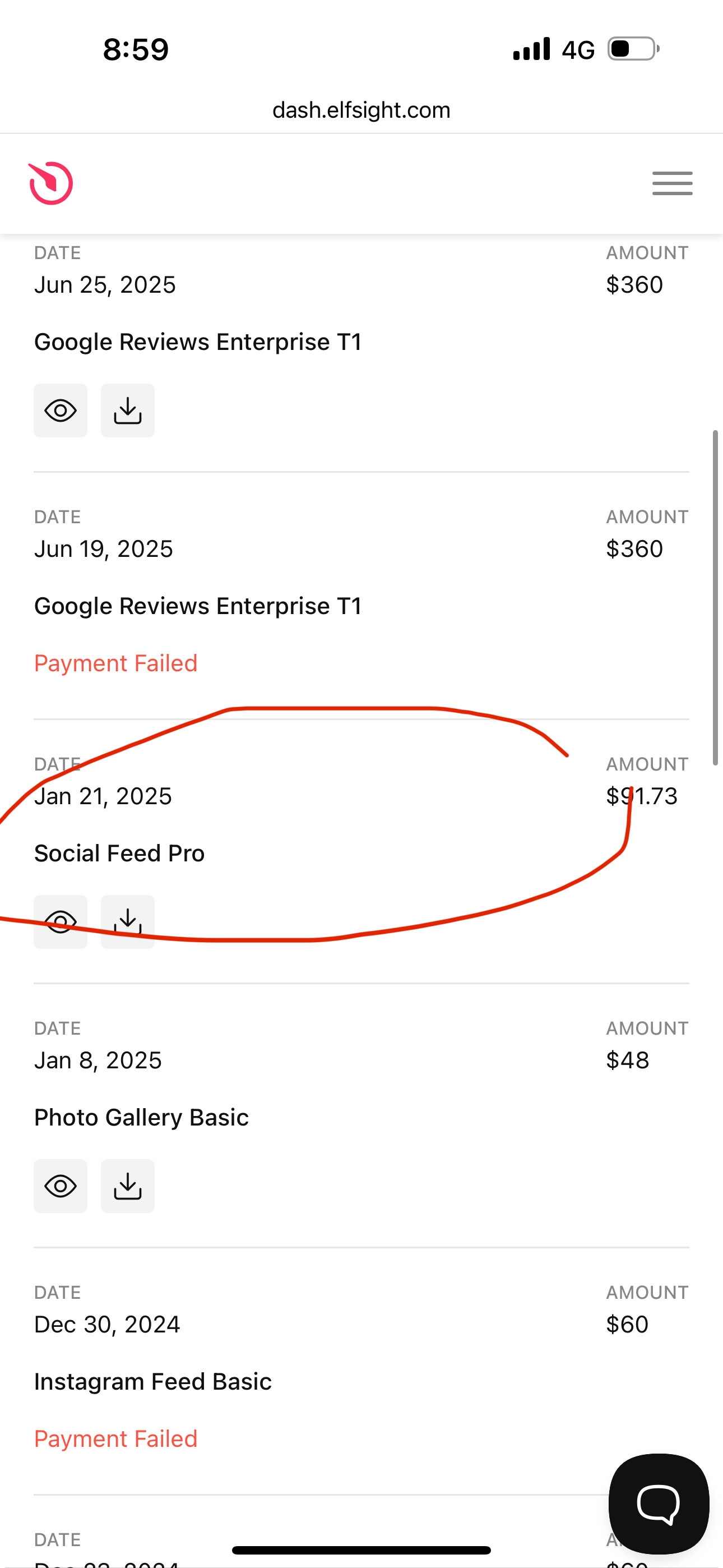Tap the dash.elfsight.com address bar

pyautogui.click(x=361, y=110)
